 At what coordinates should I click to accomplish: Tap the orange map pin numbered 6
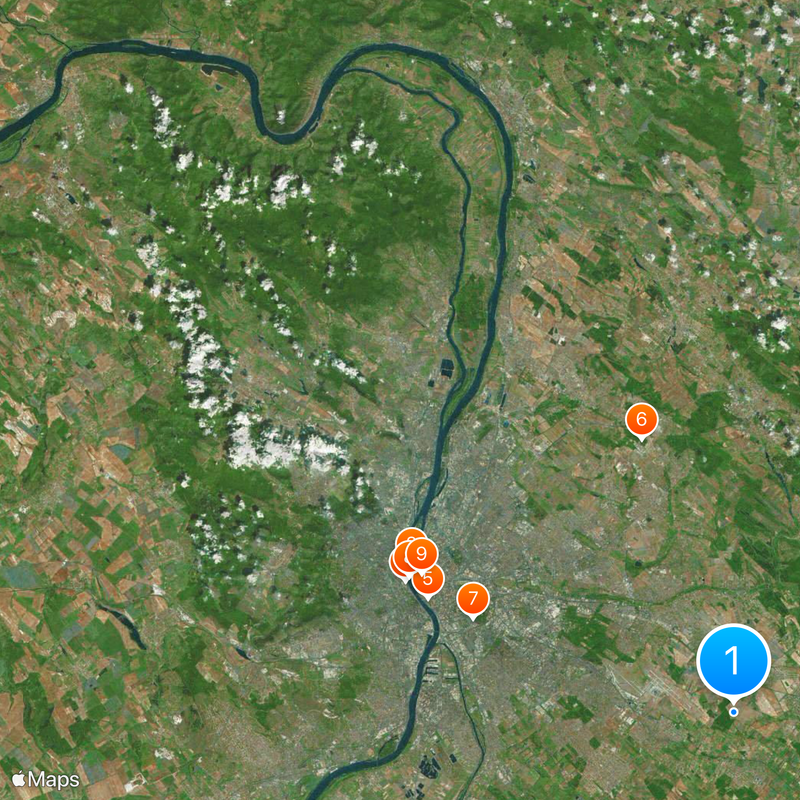pos(641,419)
